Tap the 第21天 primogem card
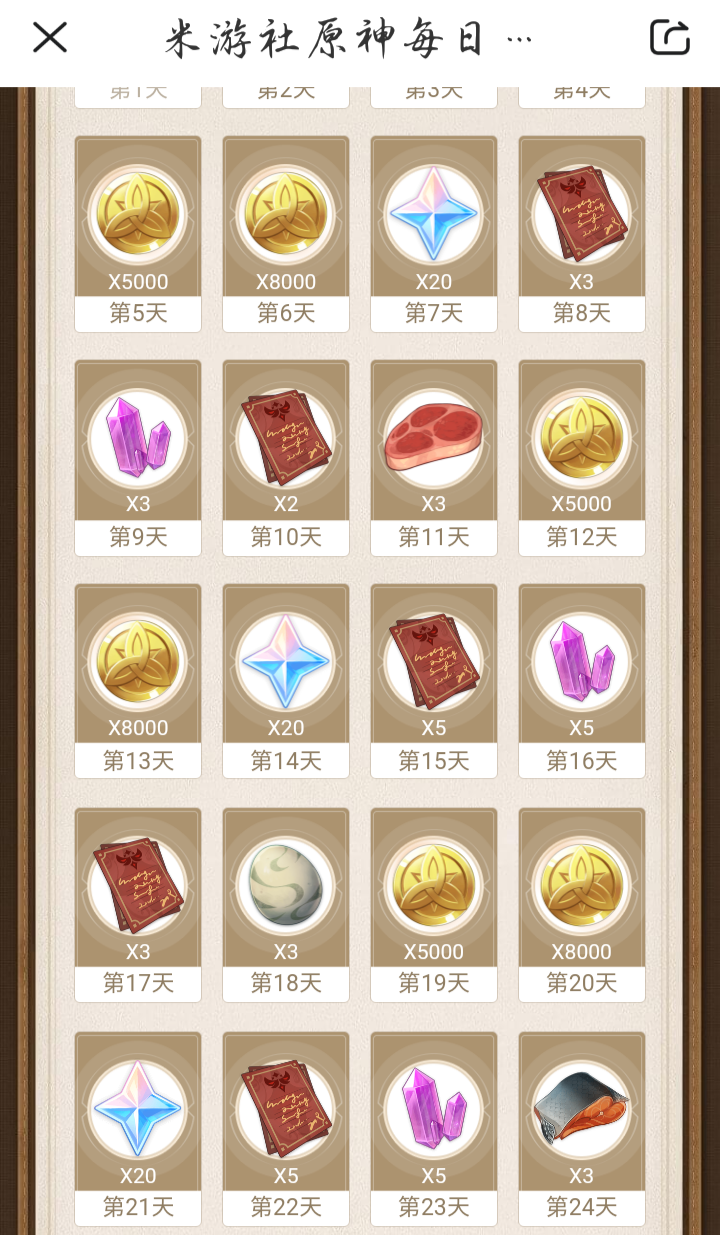This screenshot has height=1235, width=720. point(138,1129)
